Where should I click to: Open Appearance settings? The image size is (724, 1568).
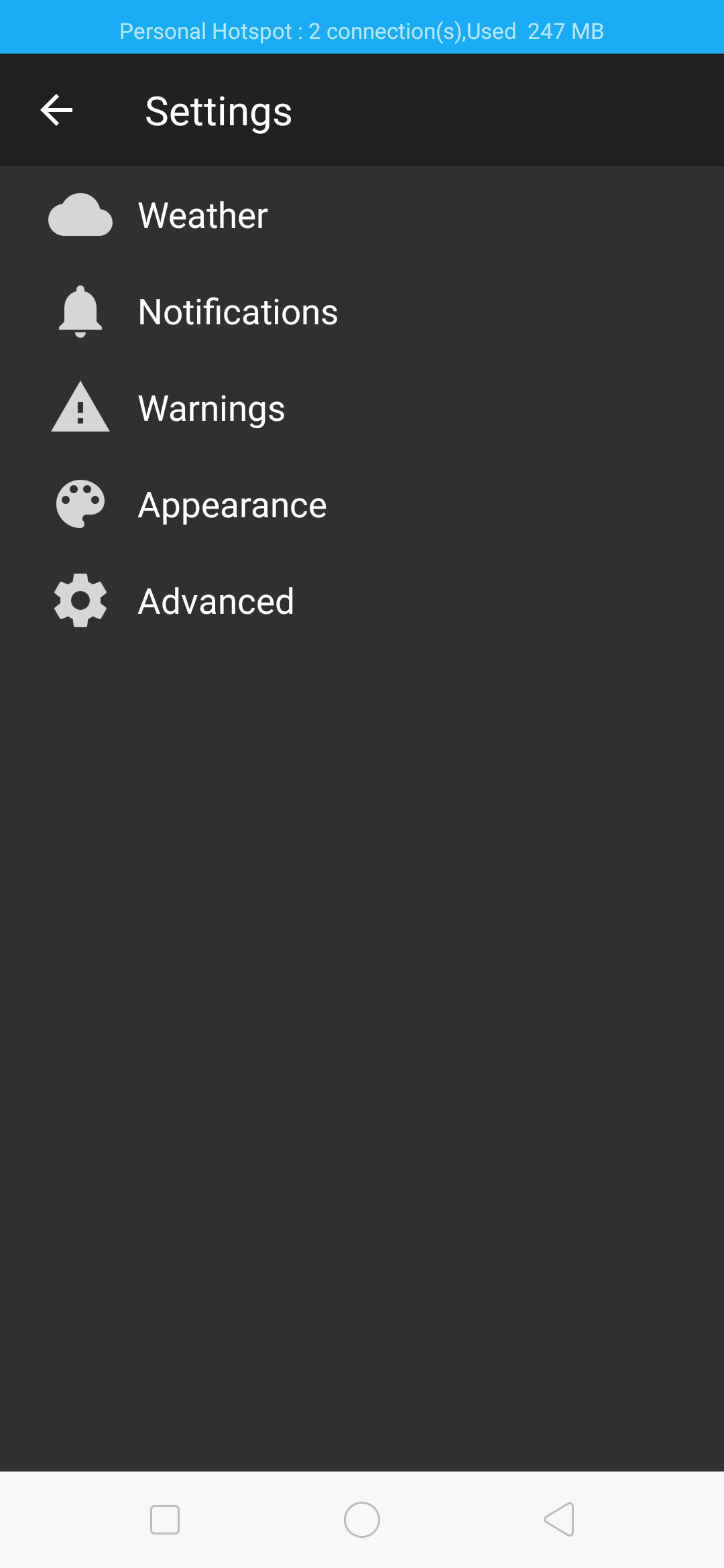(362, 505)
